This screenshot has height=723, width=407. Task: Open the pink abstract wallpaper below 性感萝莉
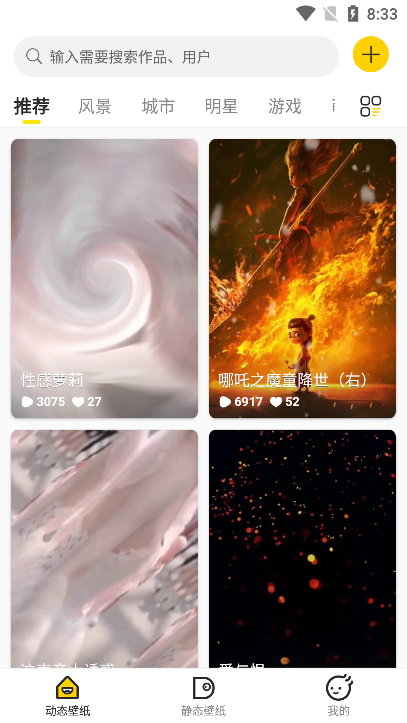105,549
